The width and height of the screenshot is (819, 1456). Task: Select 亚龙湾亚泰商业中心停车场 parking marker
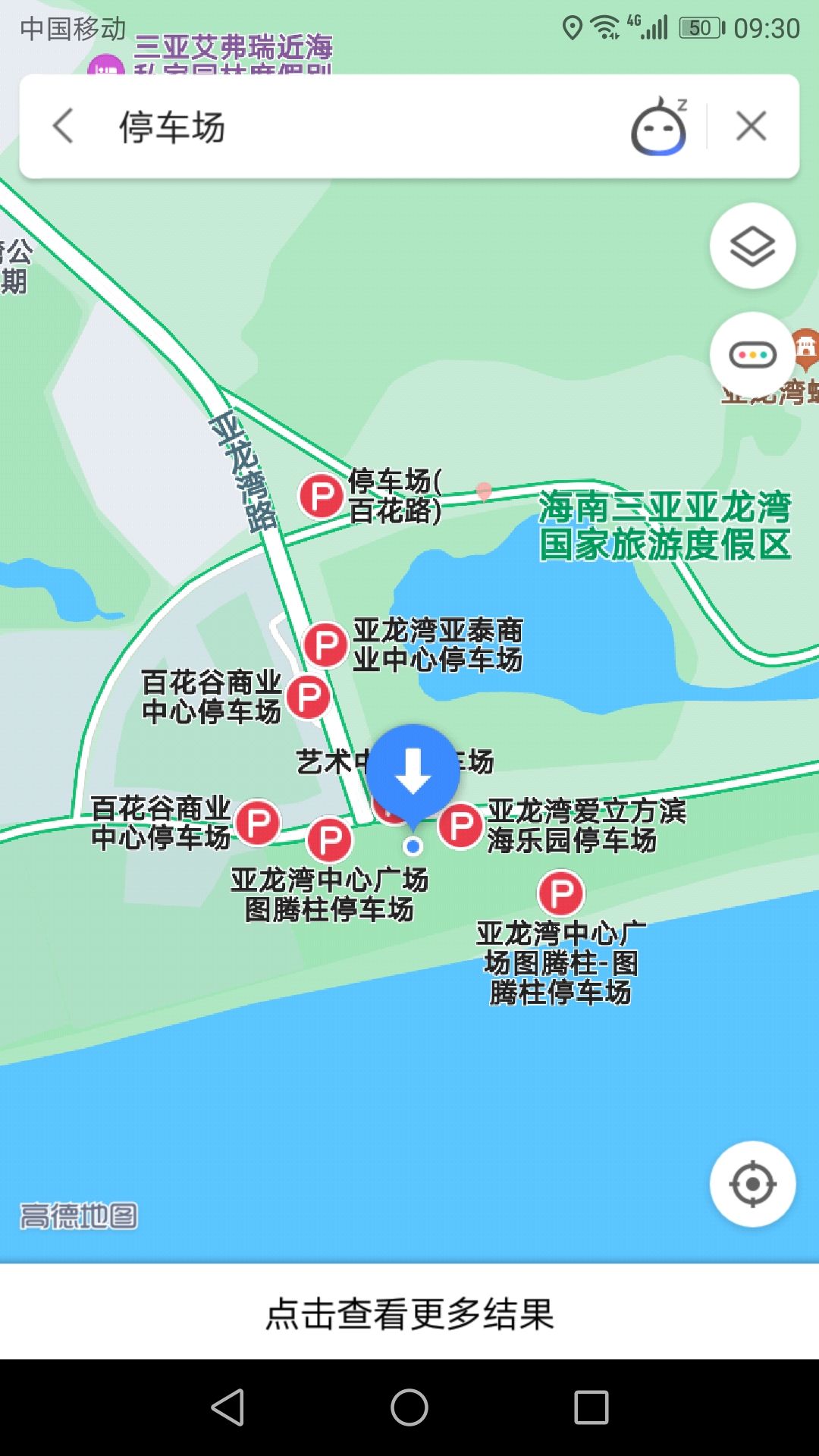(326, 645)
